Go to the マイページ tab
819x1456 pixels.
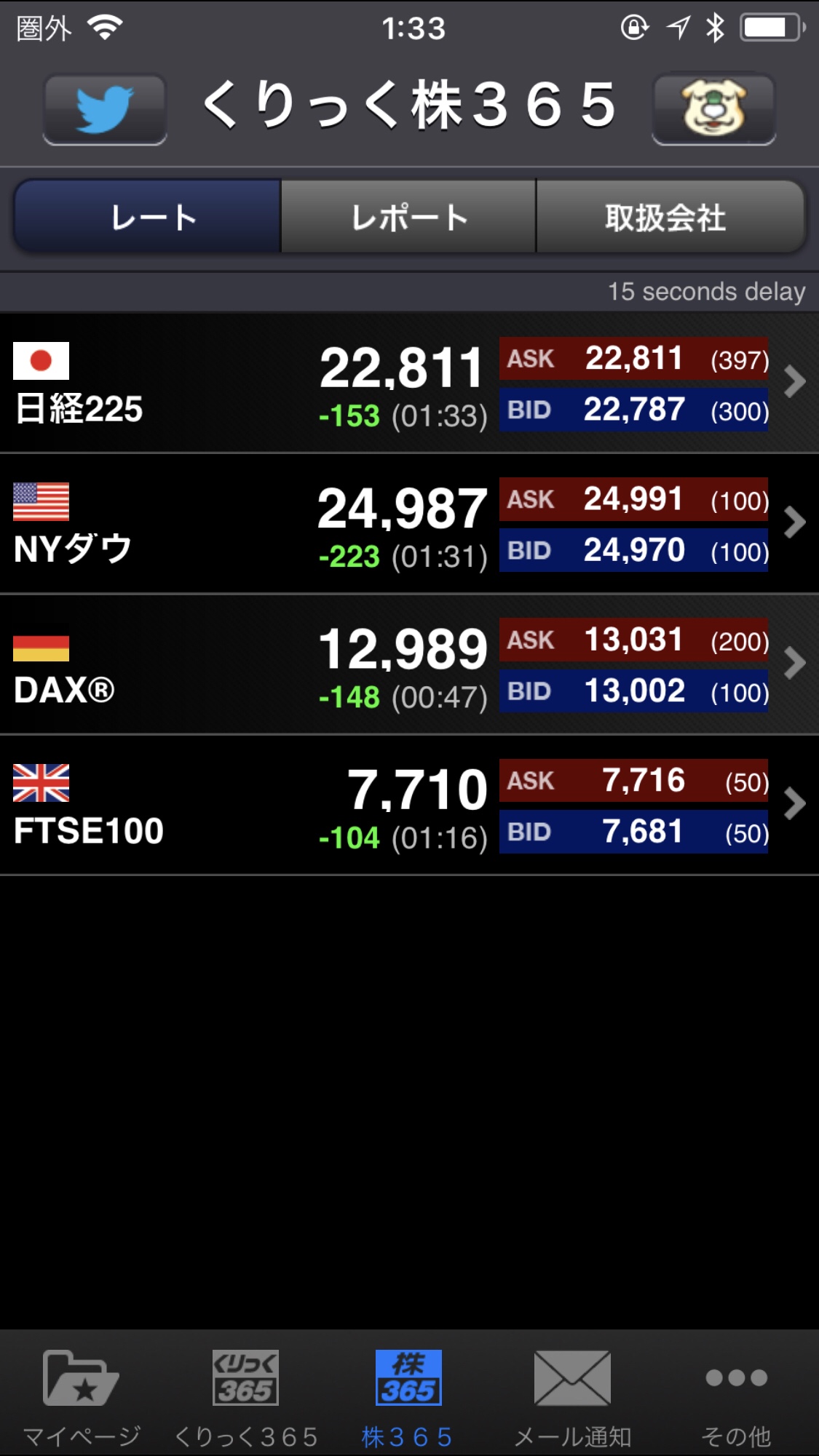point(82,1396)
